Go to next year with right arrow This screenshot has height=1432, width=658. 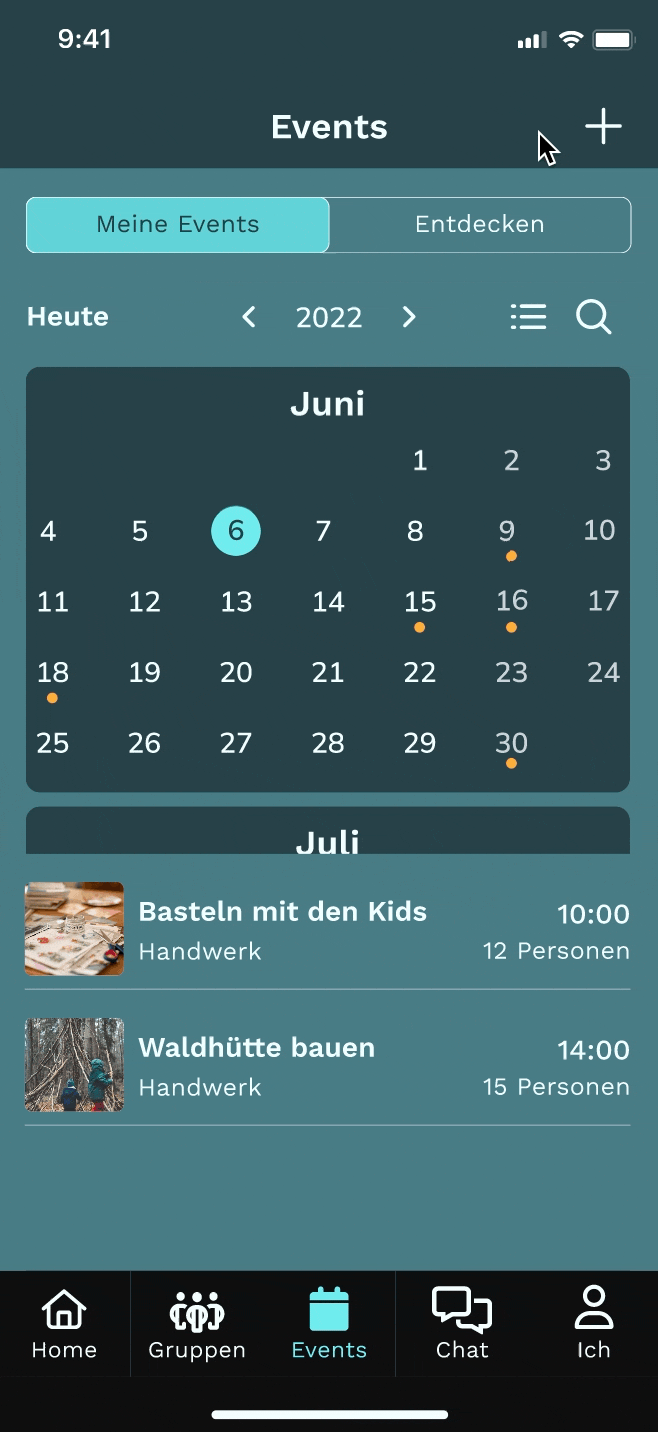[408, 317]
